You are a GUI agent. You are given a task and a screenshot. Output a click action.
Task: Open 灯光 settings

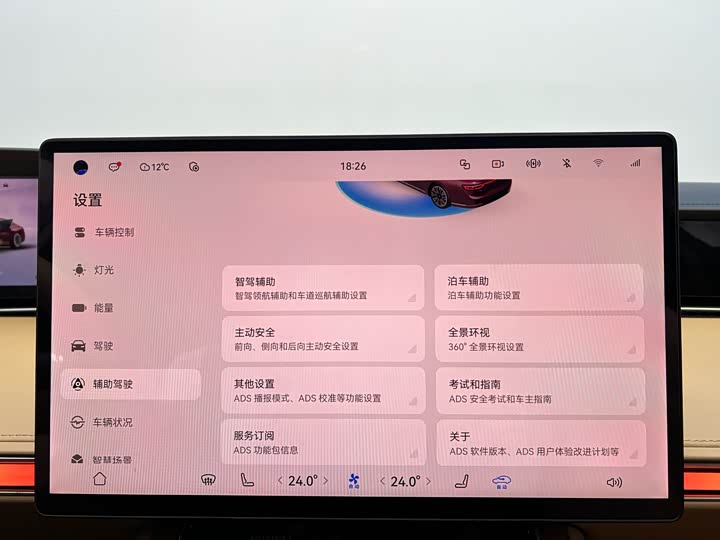(104, 270)
